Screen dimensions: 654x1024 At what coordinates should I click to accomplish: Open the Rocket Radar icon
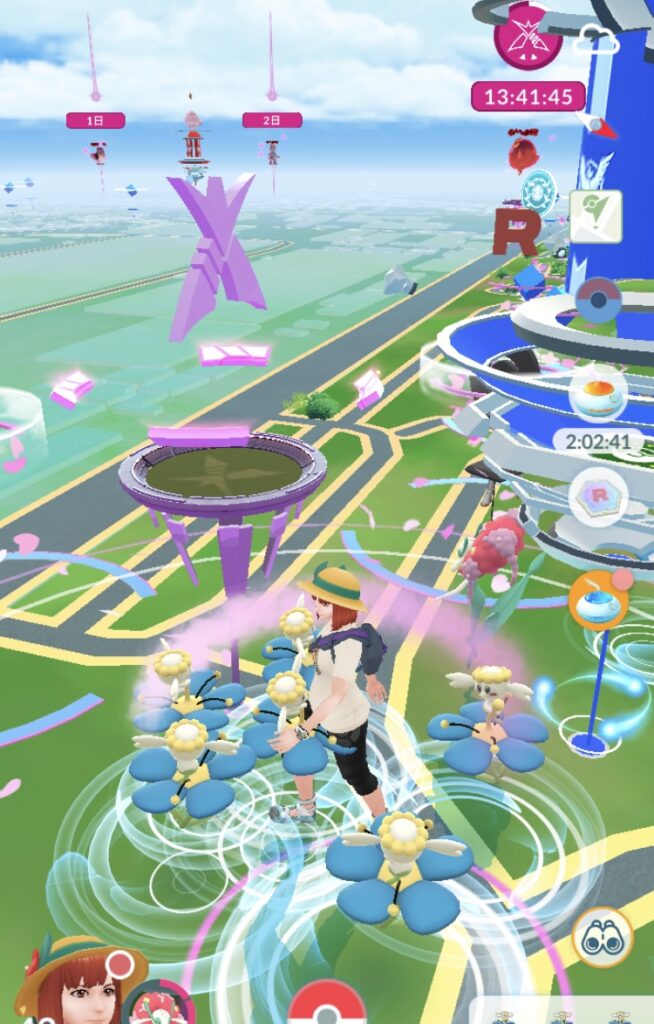pos(597,495)
